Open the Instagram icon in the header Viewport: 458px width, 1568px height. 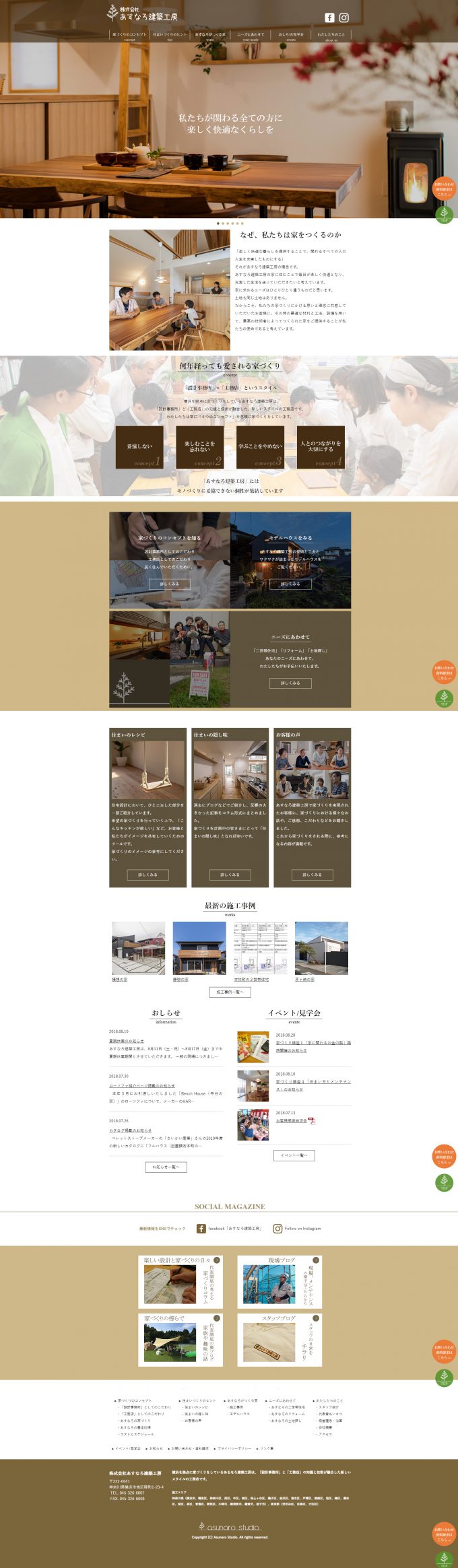(x=343, y=18)
